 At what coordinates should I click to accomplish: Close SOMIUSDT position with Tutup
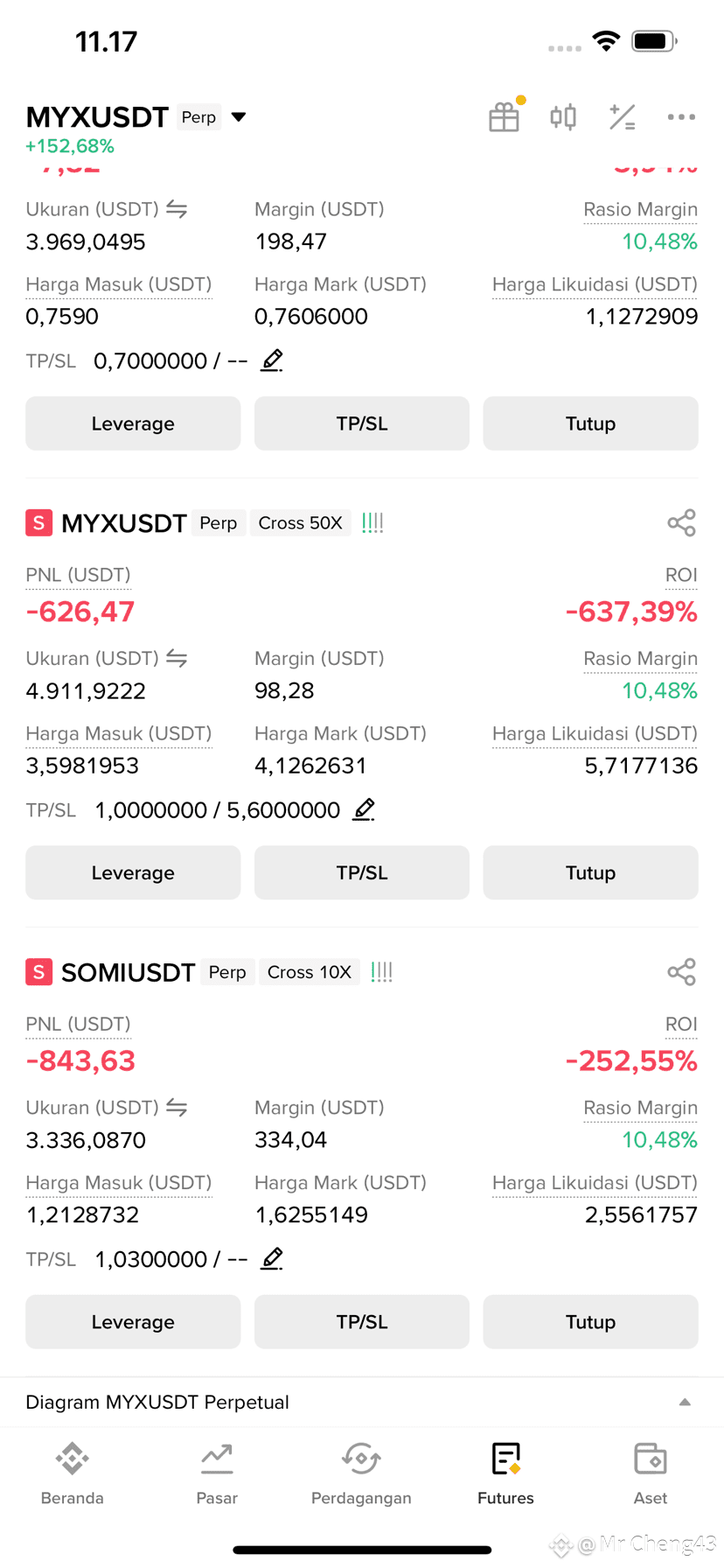pos(590,1321)
